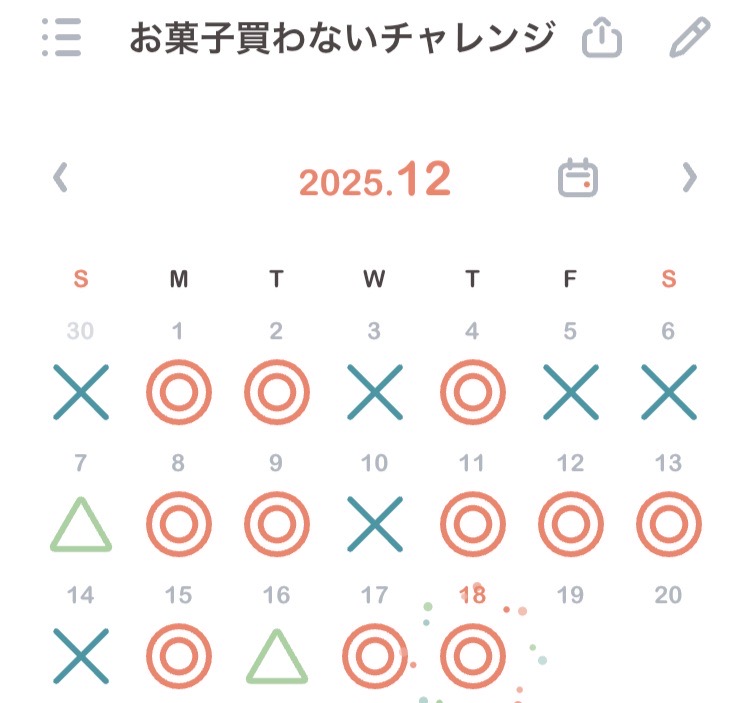Share the お菓子買わないチャレンジ calendar
The height and width of the screenshot is (703, 750).
point(602,38)
